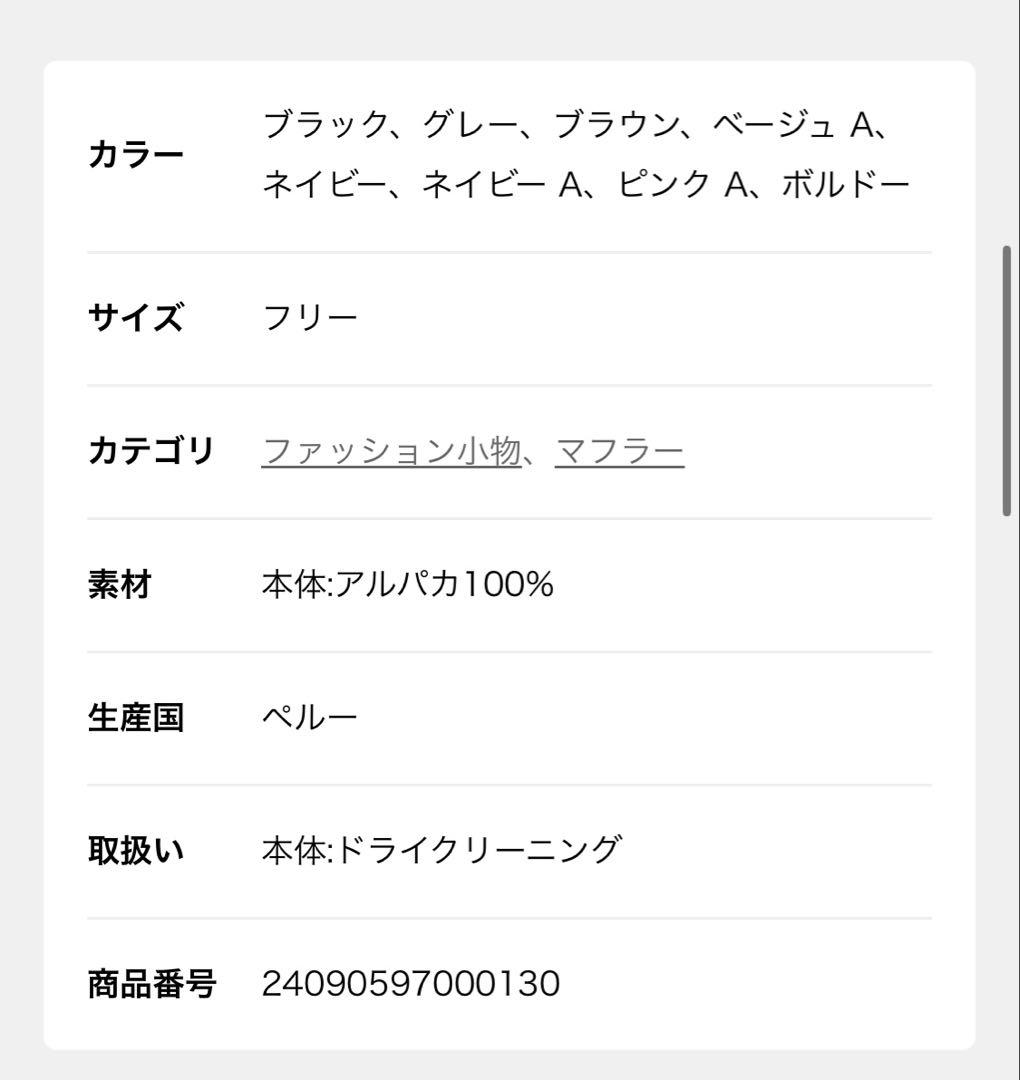This screenshot has width=1020, height=1080.
Task: Click the カテゴリ row label
Action: click(x=149, y=451)
